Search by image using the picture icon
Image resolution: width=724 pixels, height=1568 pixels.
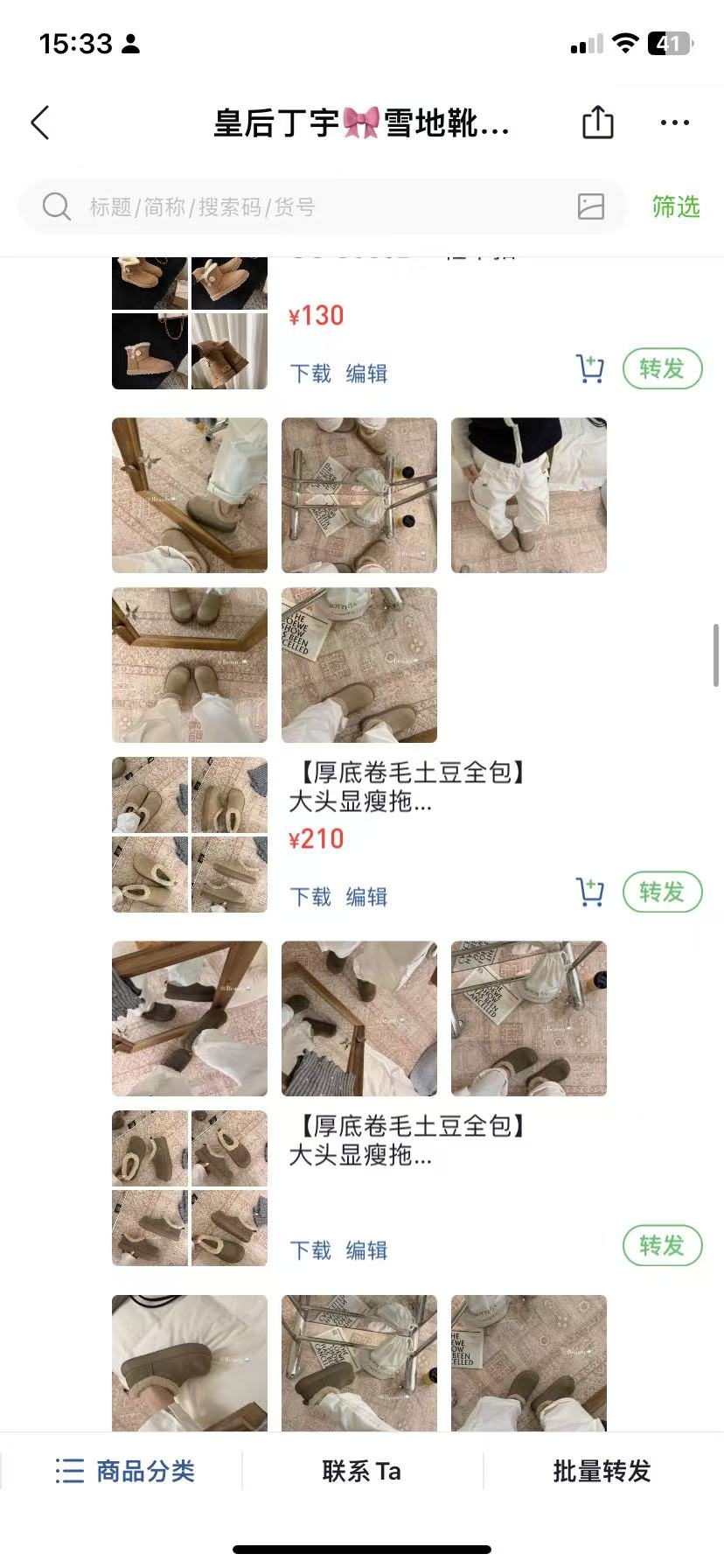pos(591,206)
